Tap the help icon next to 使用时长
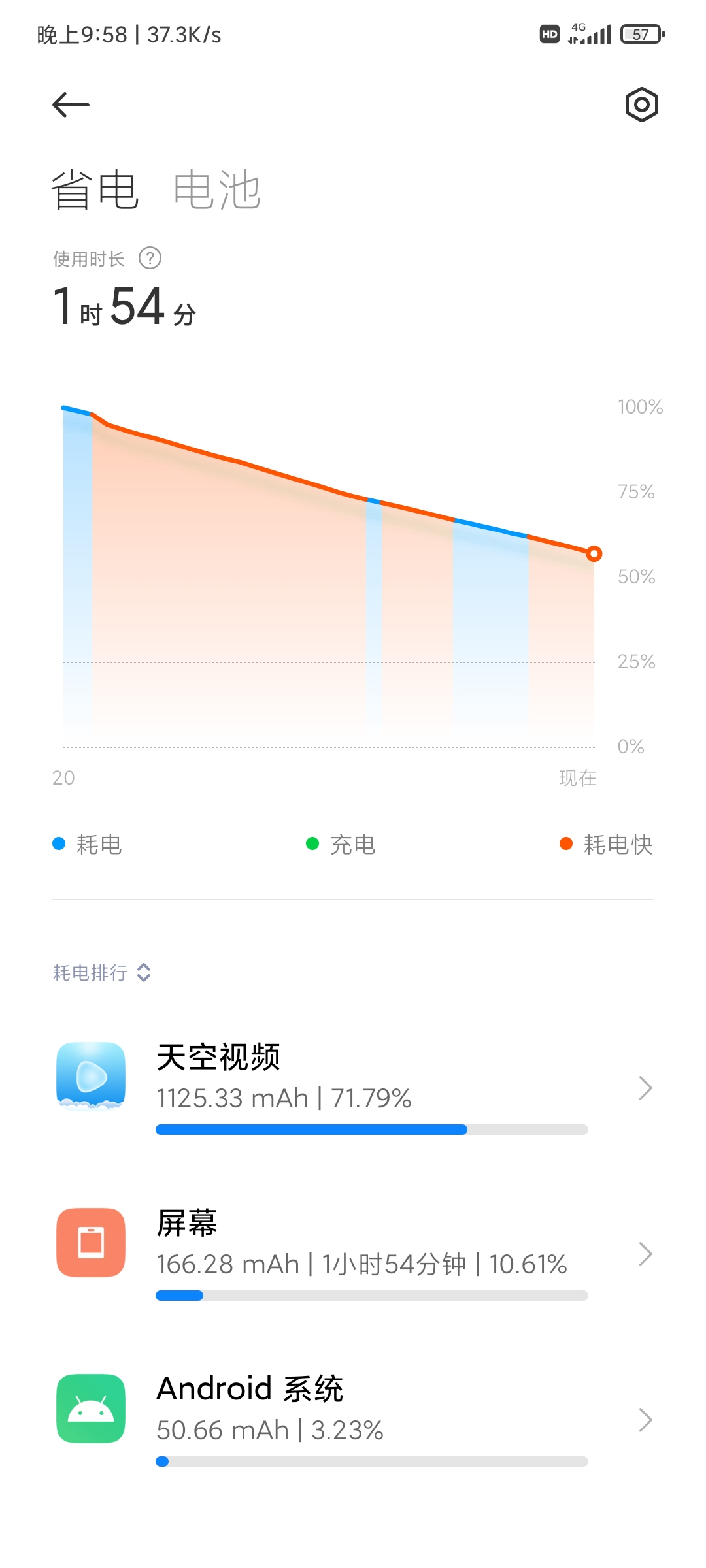This screenshot has height=1568, width=706. [150, 258]
